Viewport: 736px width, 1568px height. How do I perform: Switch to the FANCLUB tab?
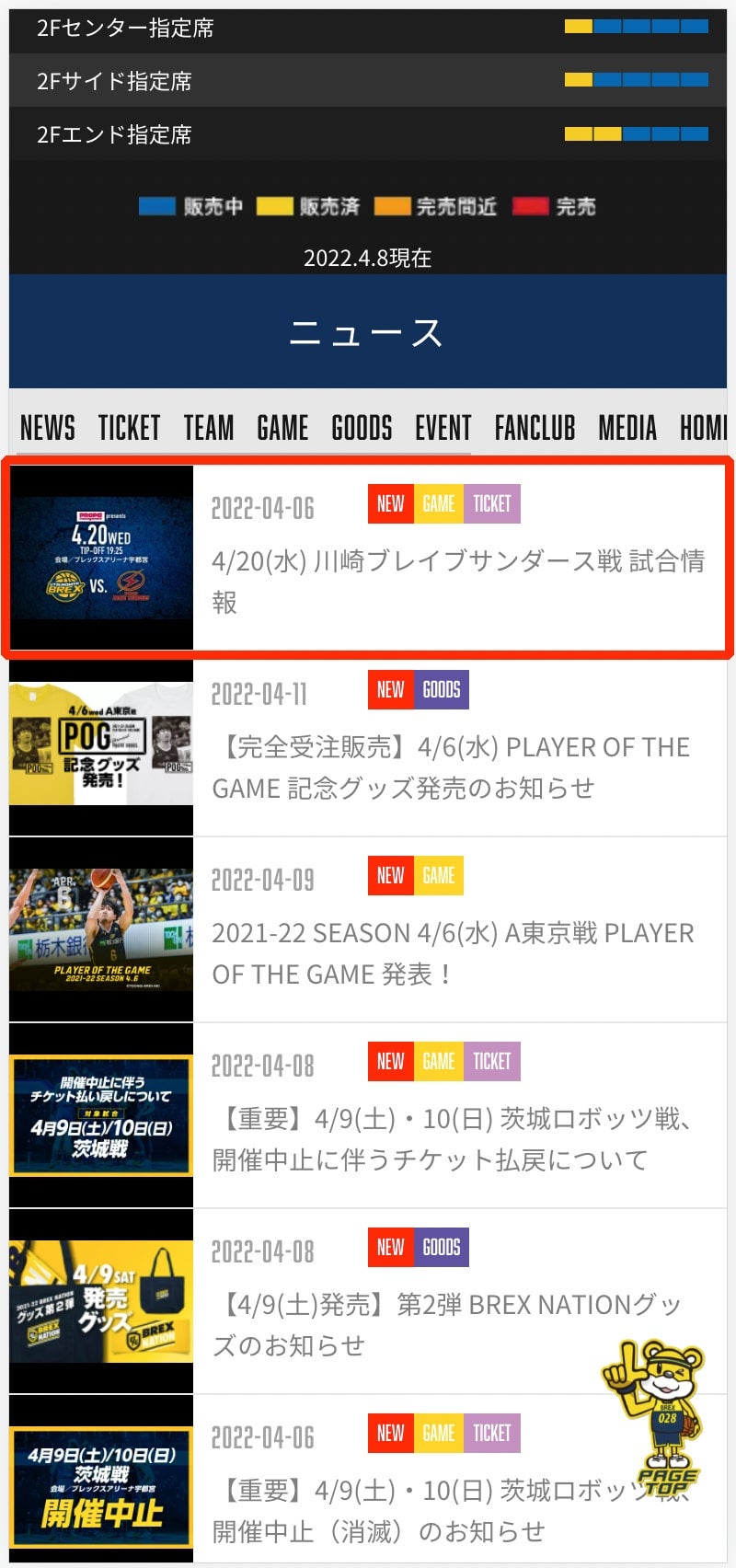pos(535,428)
